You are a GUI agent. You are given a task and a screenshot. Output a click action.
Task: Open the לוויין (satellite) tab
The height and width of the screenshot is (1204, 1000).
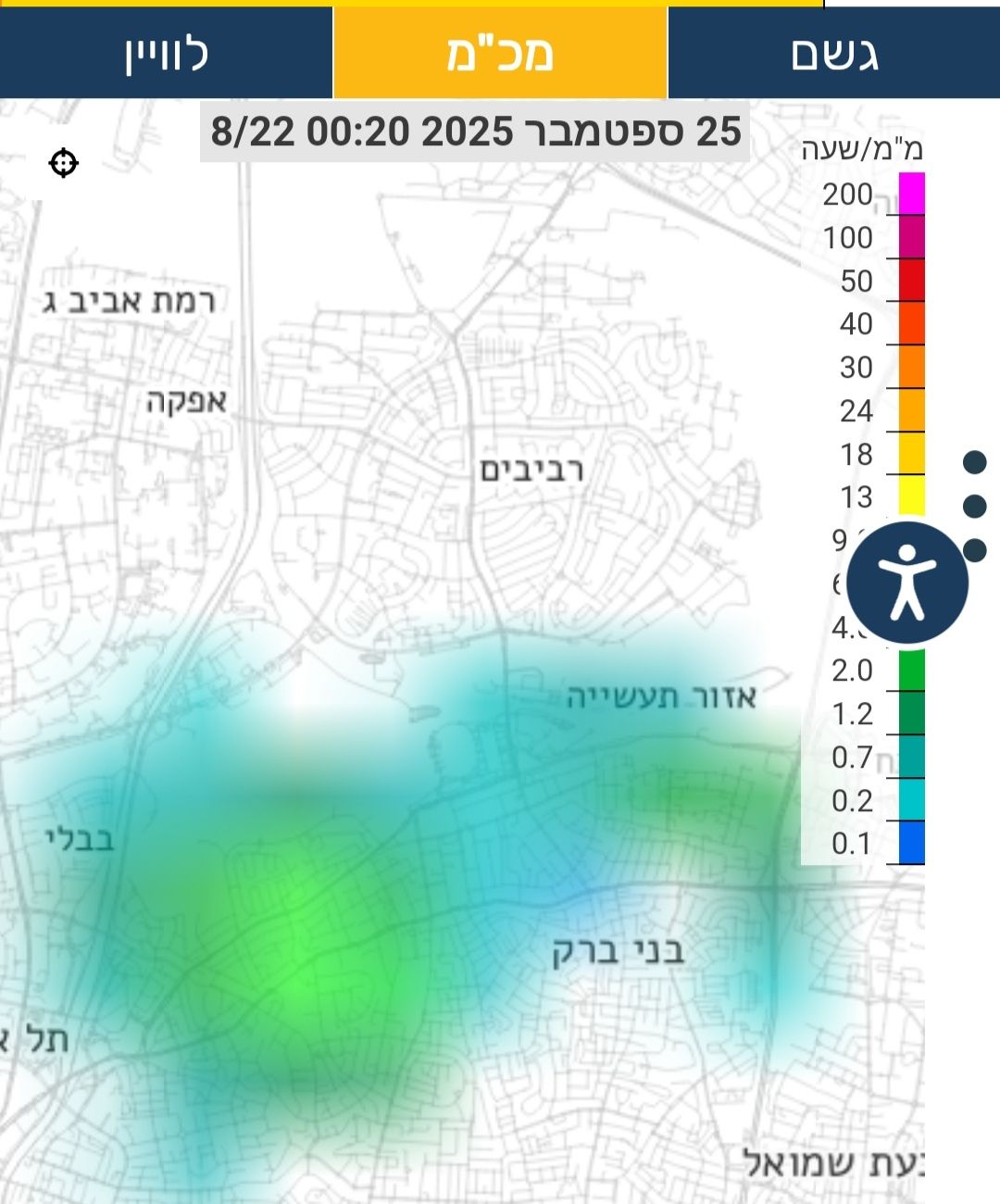pyautogui.click(x=167, y=54)
